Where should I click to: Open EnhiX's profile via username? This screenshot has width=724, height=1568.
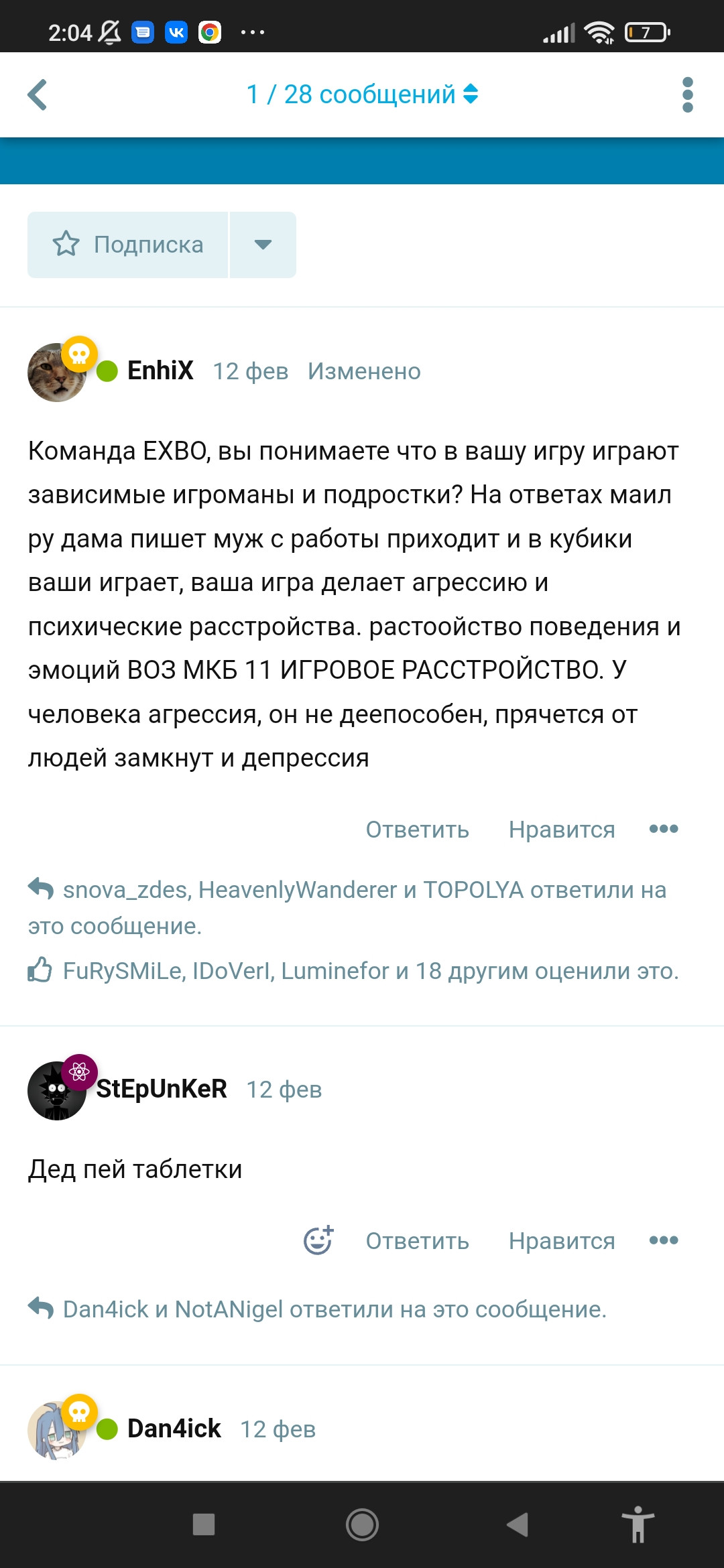[x=160, y=371]
